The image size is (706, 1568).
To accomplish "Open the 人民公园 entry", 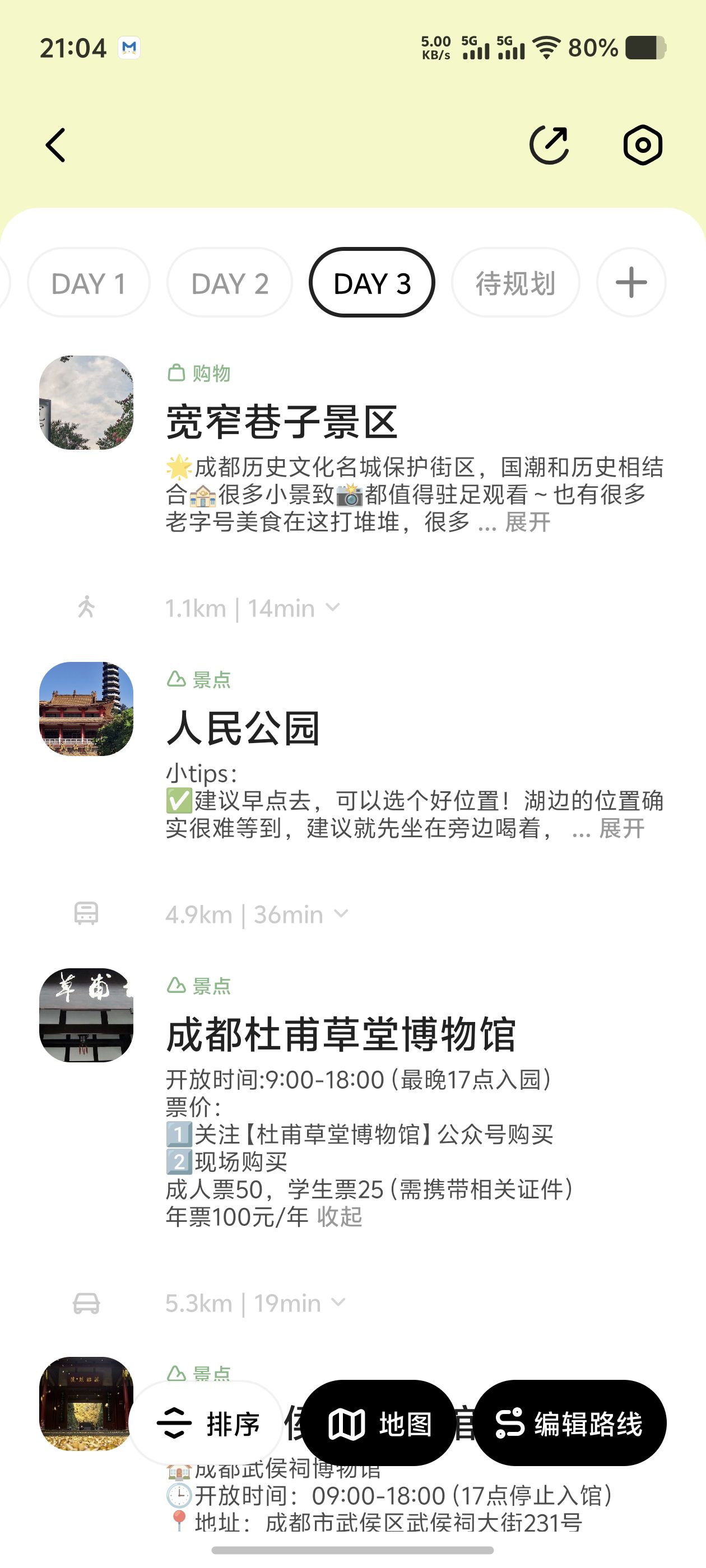I will click(243, 728).
